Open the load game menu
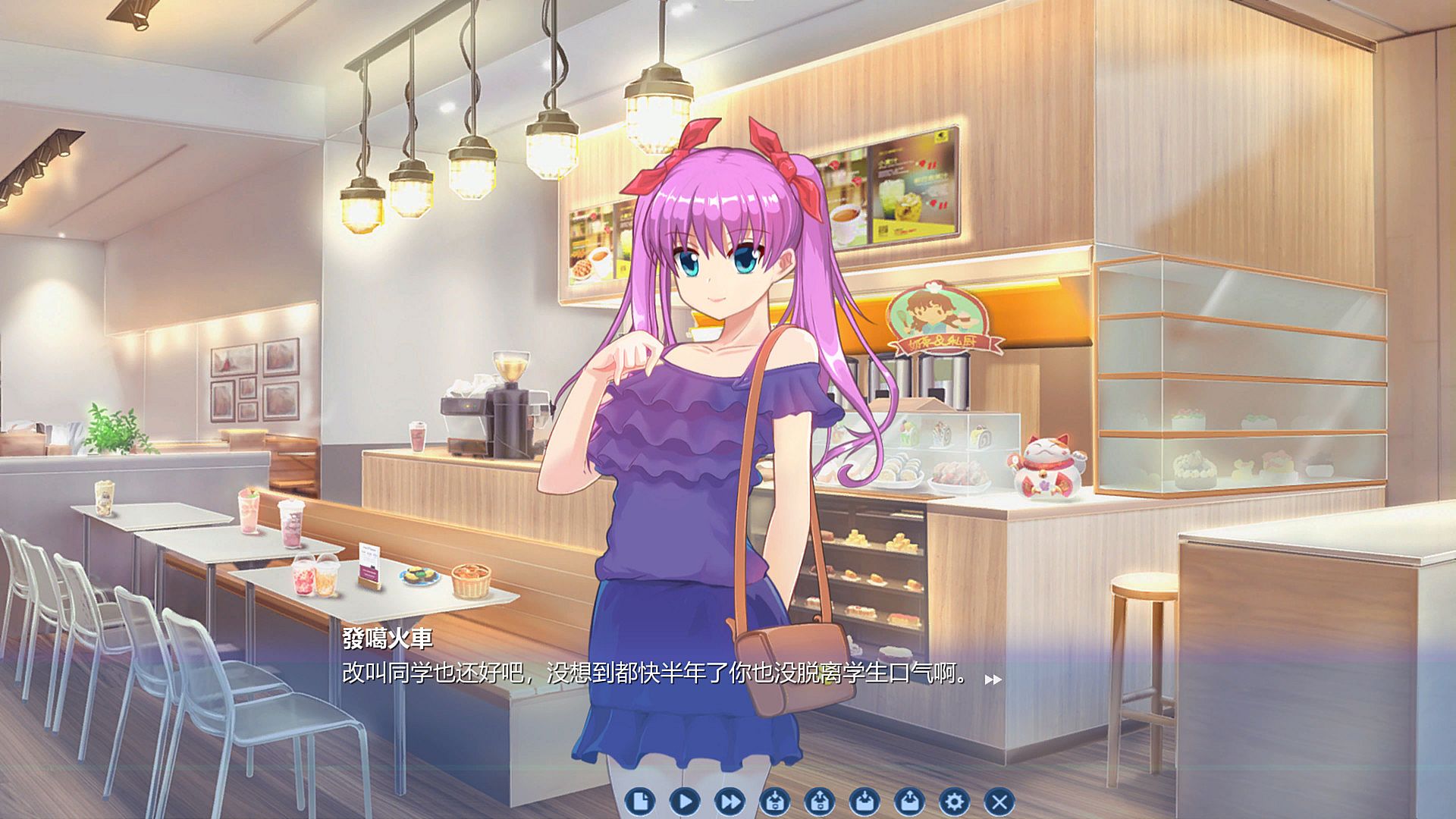The image size is (1456, 819). pos(909,801)
